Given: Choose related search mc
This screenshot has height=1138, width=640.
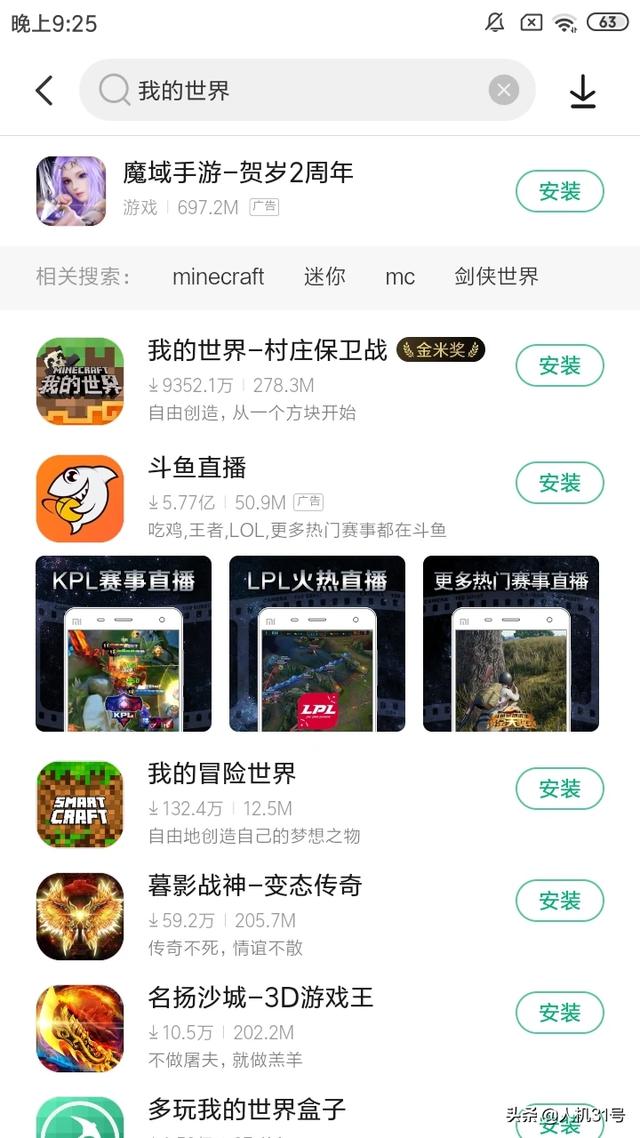Looking at the screenshot, I should (400, 277).
